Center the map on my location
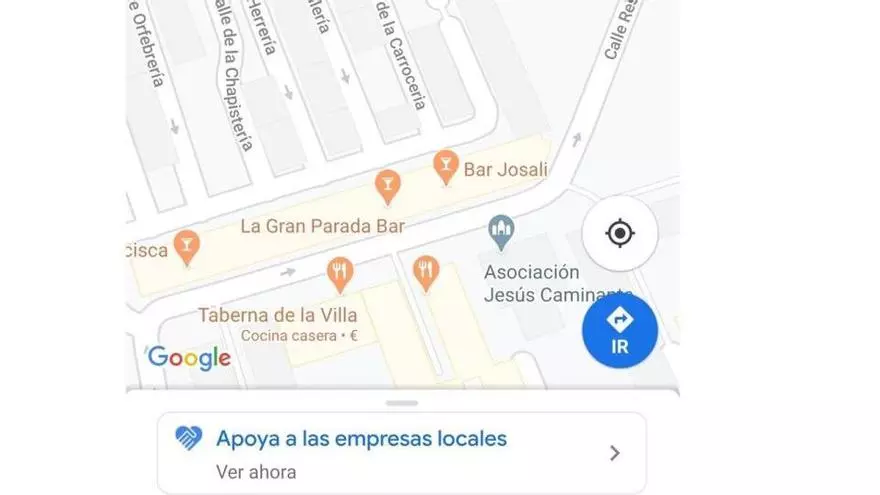 619,234
